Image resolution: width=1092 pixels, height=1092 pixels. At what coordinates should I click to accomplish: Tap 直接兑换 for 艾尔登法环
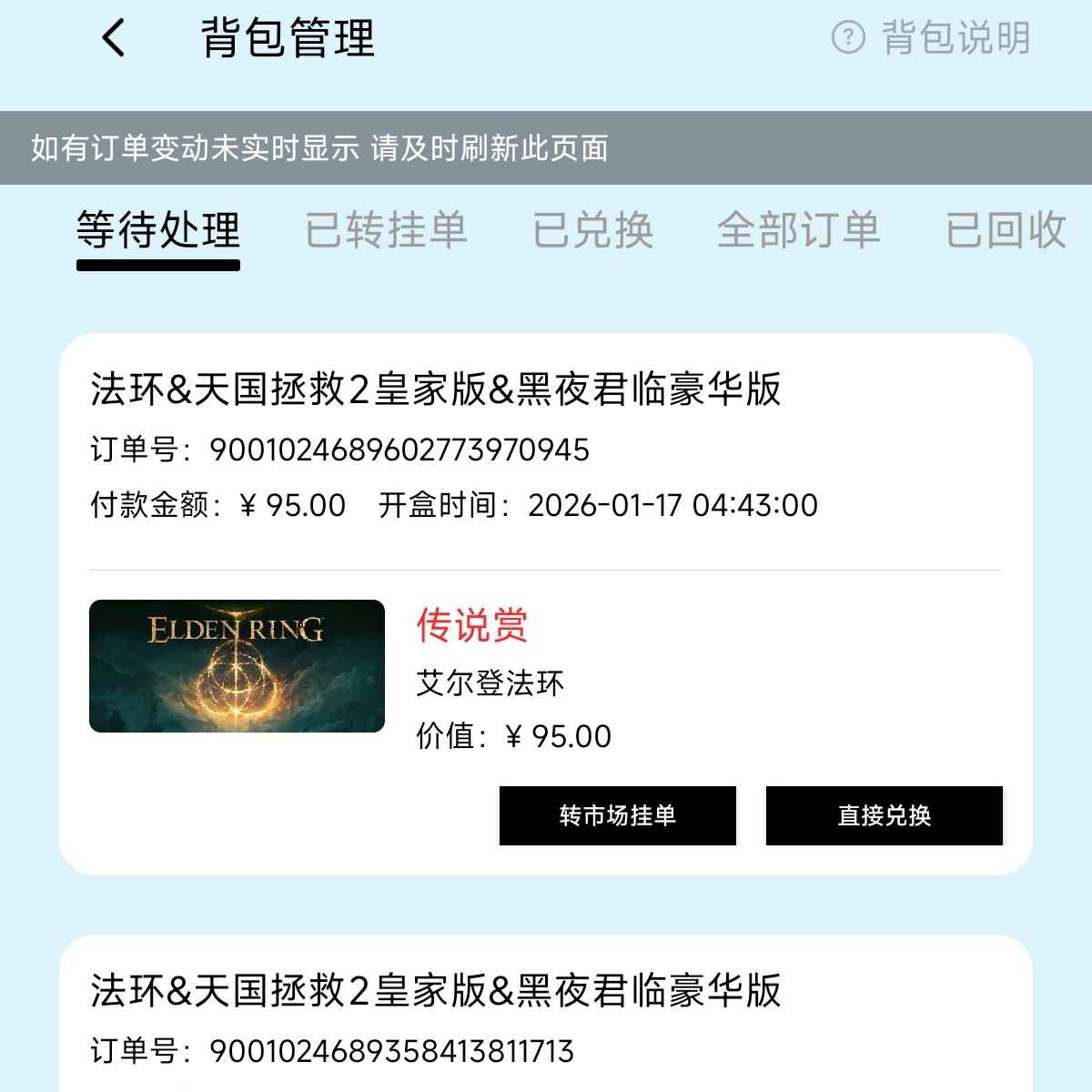(x=884, y=815)
